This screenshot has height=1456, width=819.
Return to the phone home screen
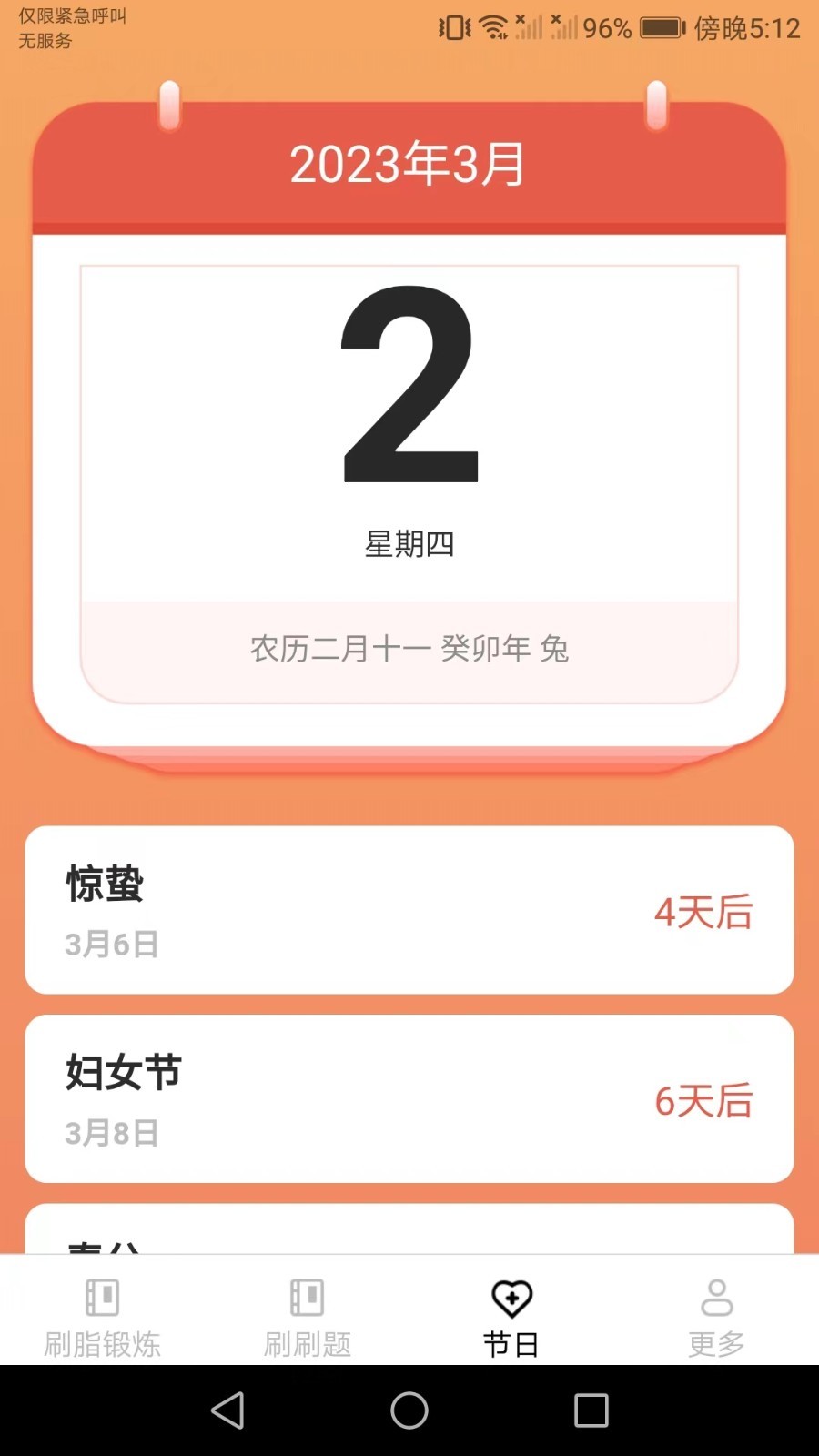tap(409, 1410)
